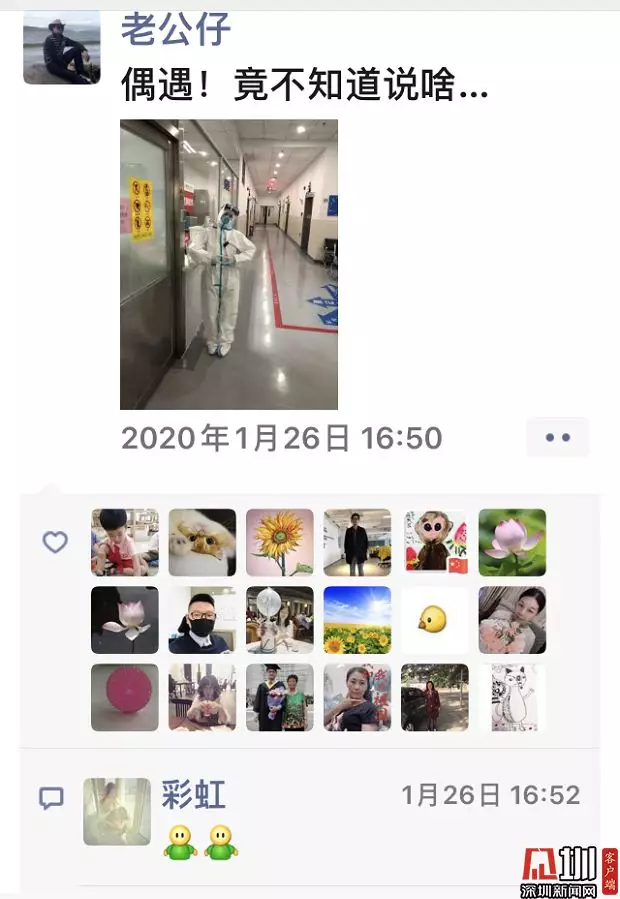Open the liker wearing a black mask
The height and width of the screenshot is (899, 620).
point(202,620)
